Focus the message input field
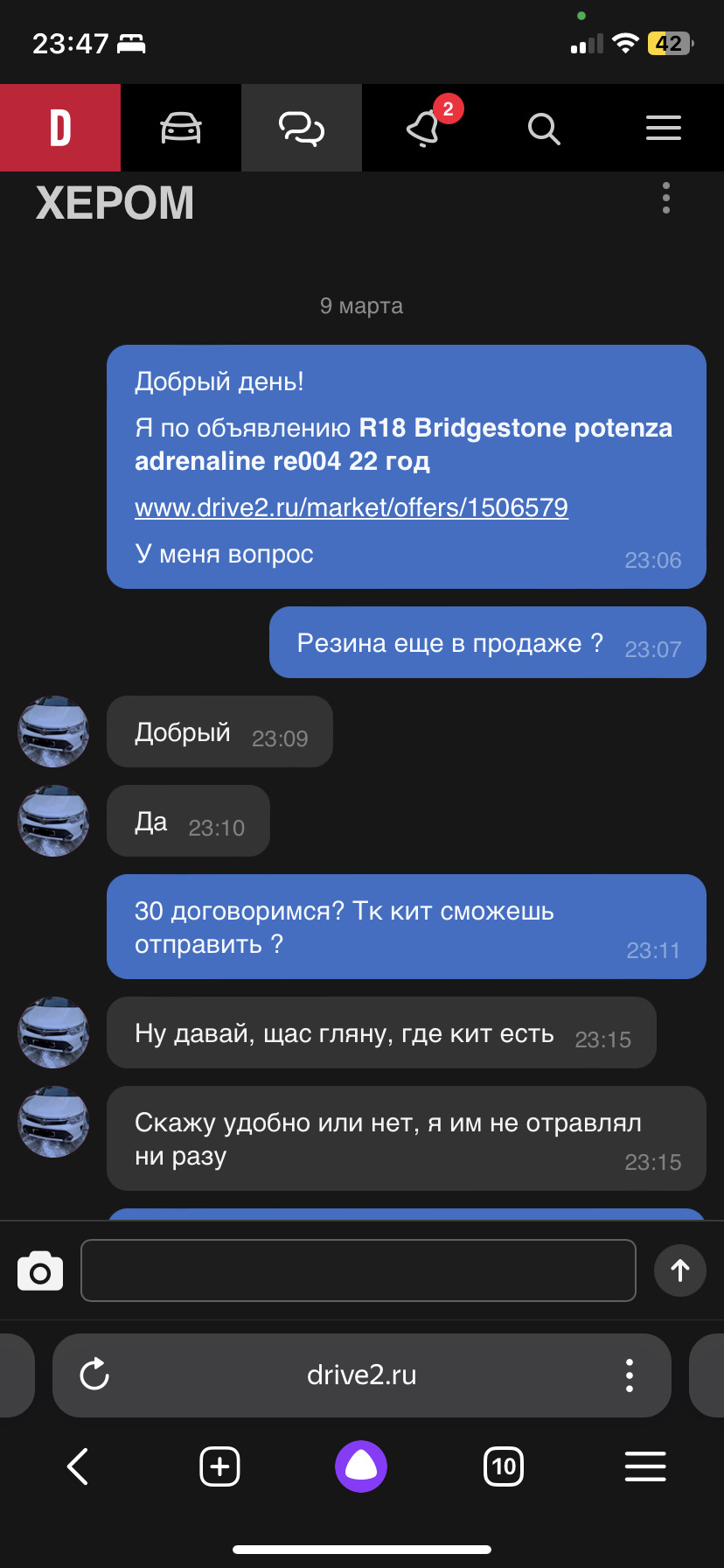Image resolution: width=724 pixels, height=1568 pixels. [358, 1270]
